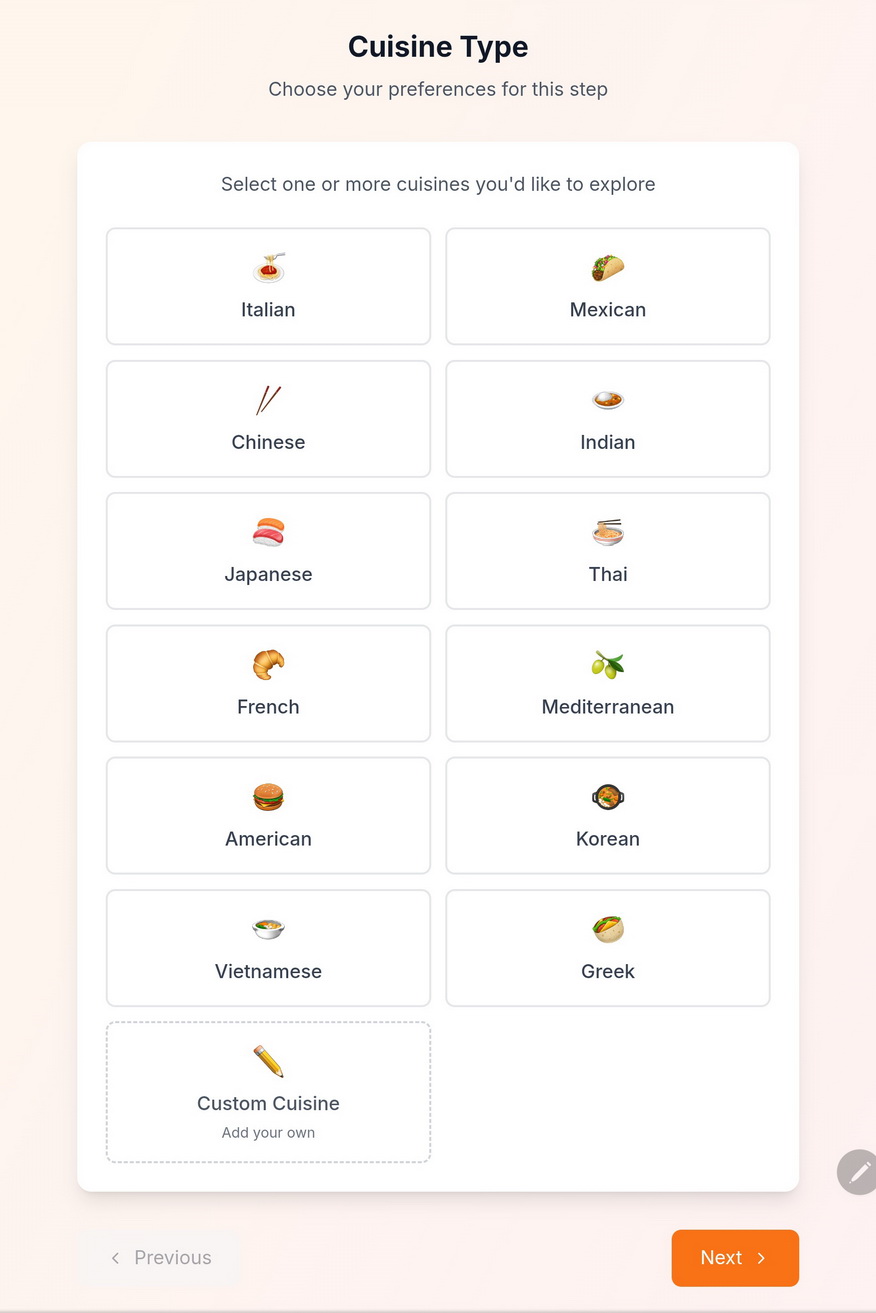876x1313 pixels.
Task: Tap the Vietnamese cuisine option
Action: coord(268,948)
